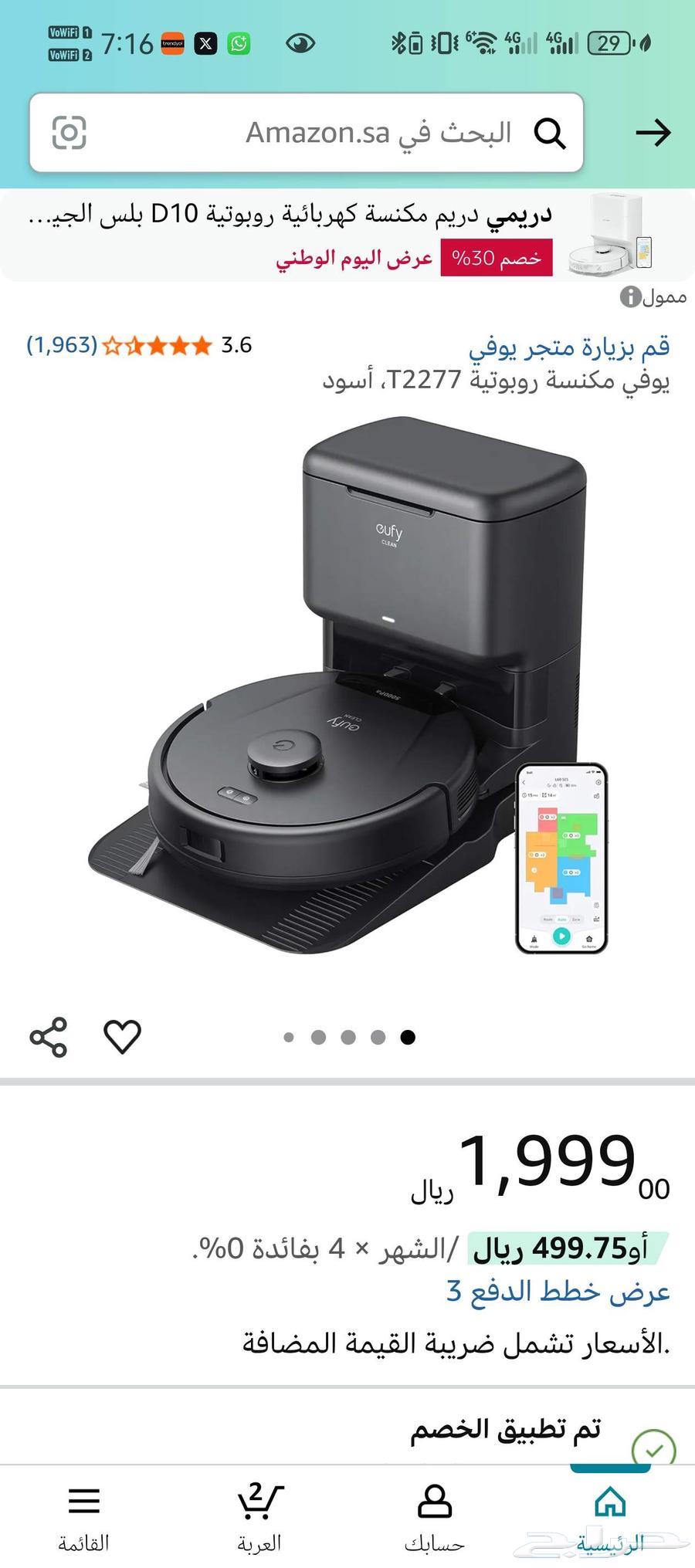
Task: Select the third image carousel dot
Action: (x=347, y=1038)
